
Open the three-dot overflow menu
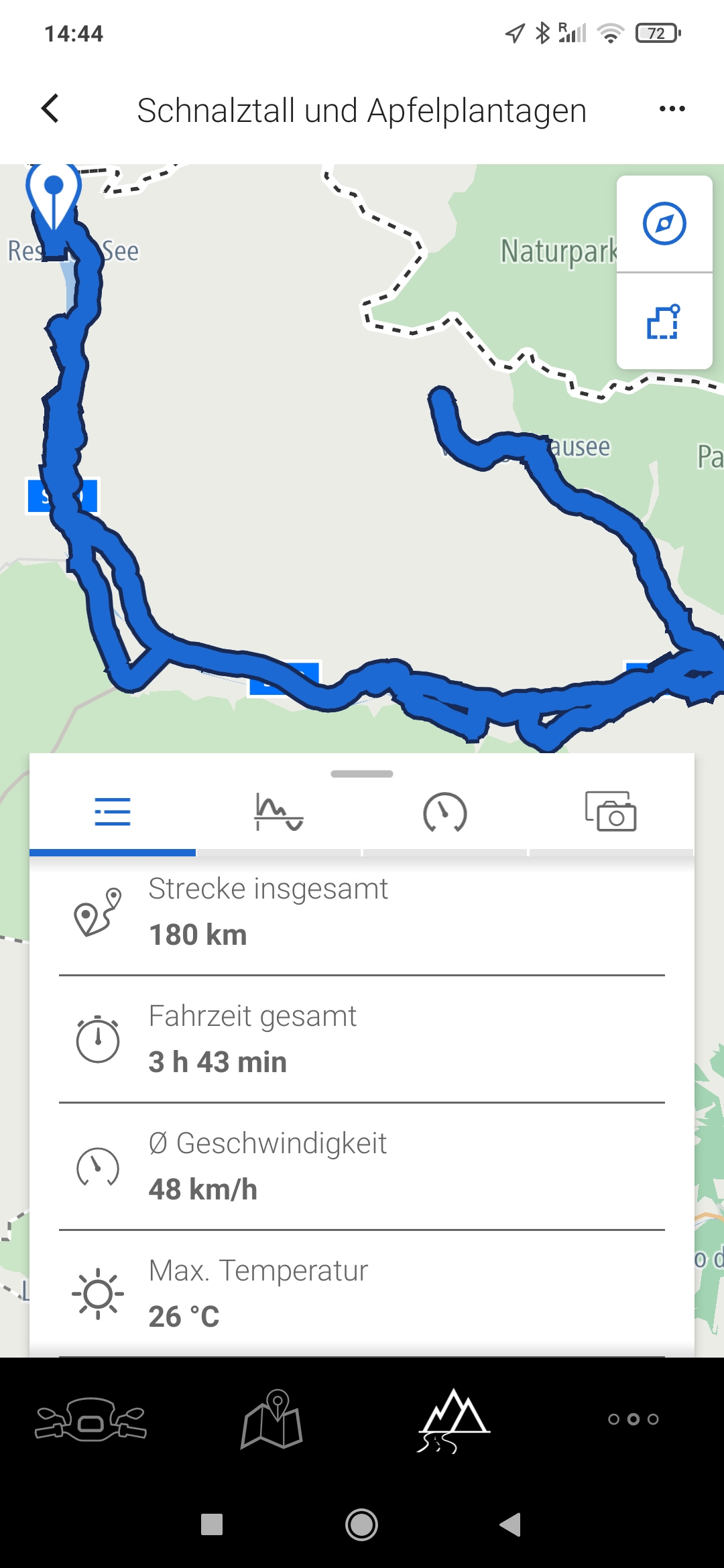[672, 109]
